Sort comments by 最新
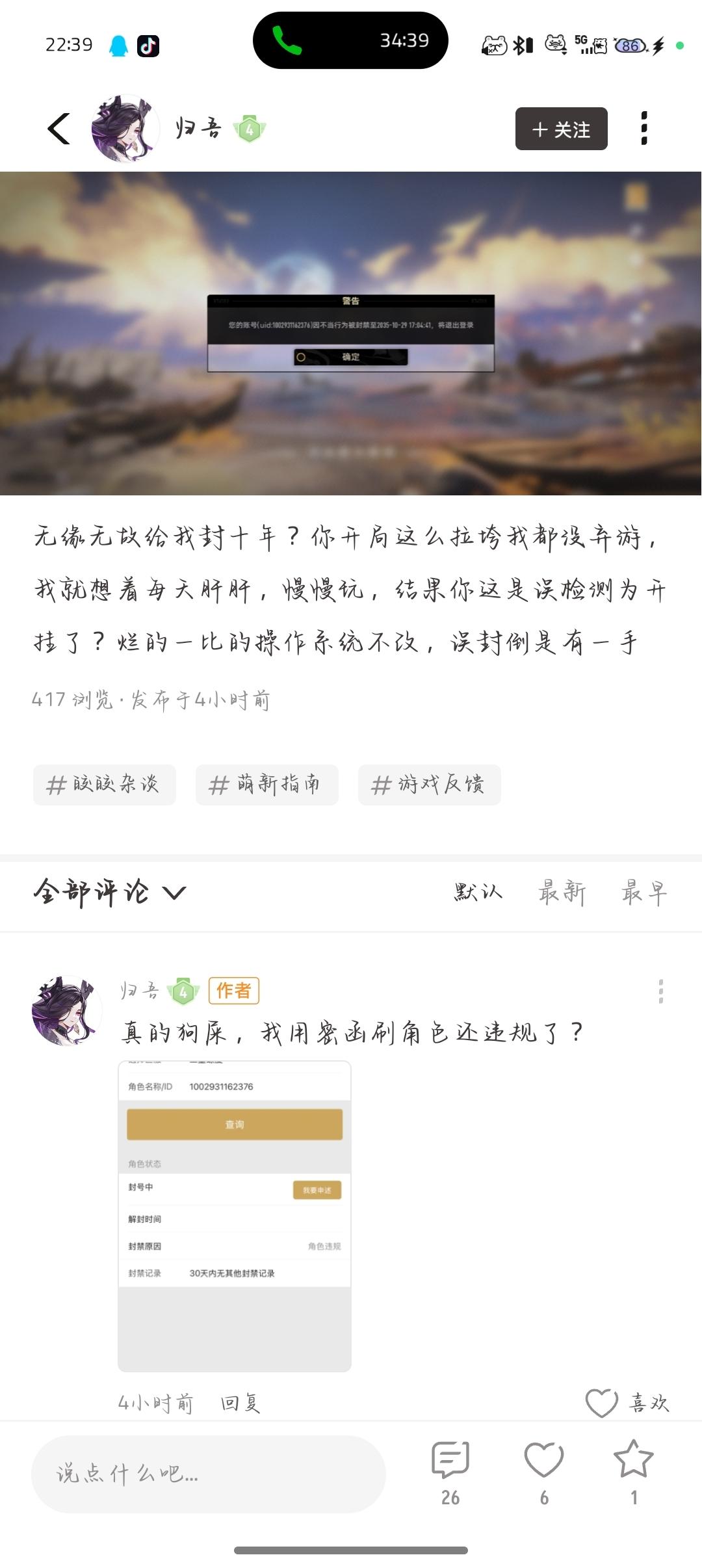This screenshot has height=1568, width=702. [x=562, y=893]
